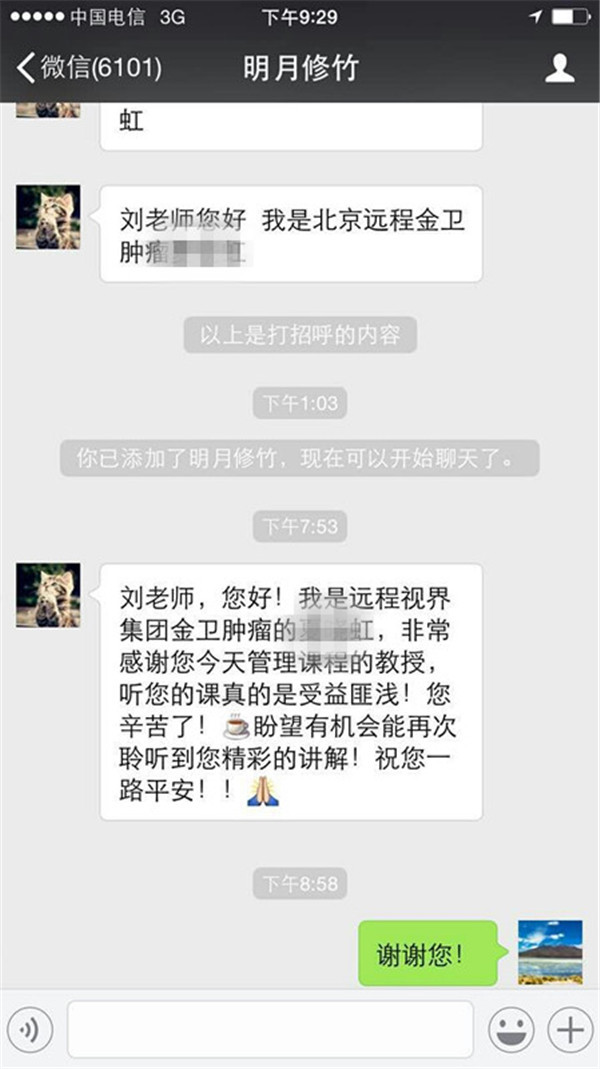The height and width of the screenshot is (1069, 600).
Task: Tap the message text input field
Action: pos(270,1029)
